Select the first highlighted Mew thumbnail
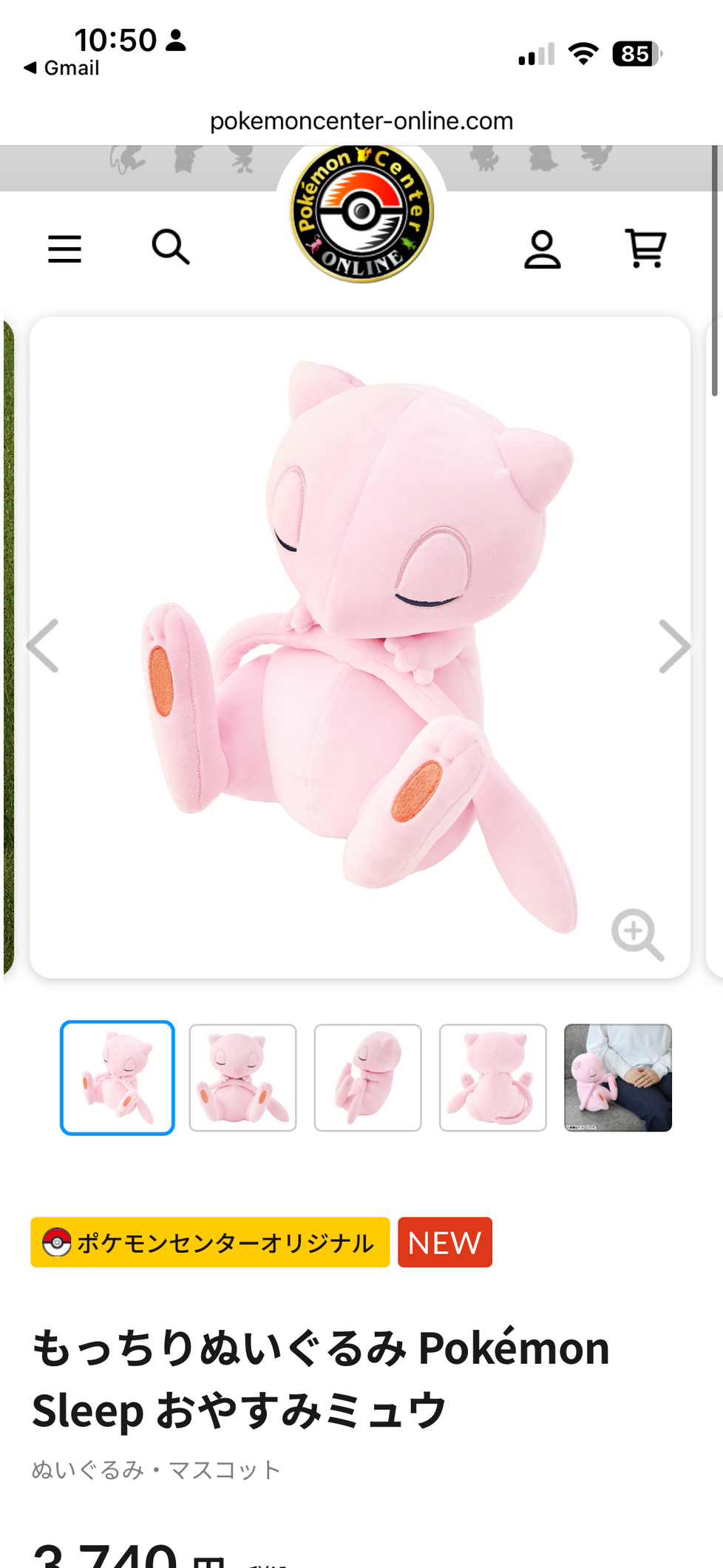This screenshot has width=723, height=1568. 118,1078
